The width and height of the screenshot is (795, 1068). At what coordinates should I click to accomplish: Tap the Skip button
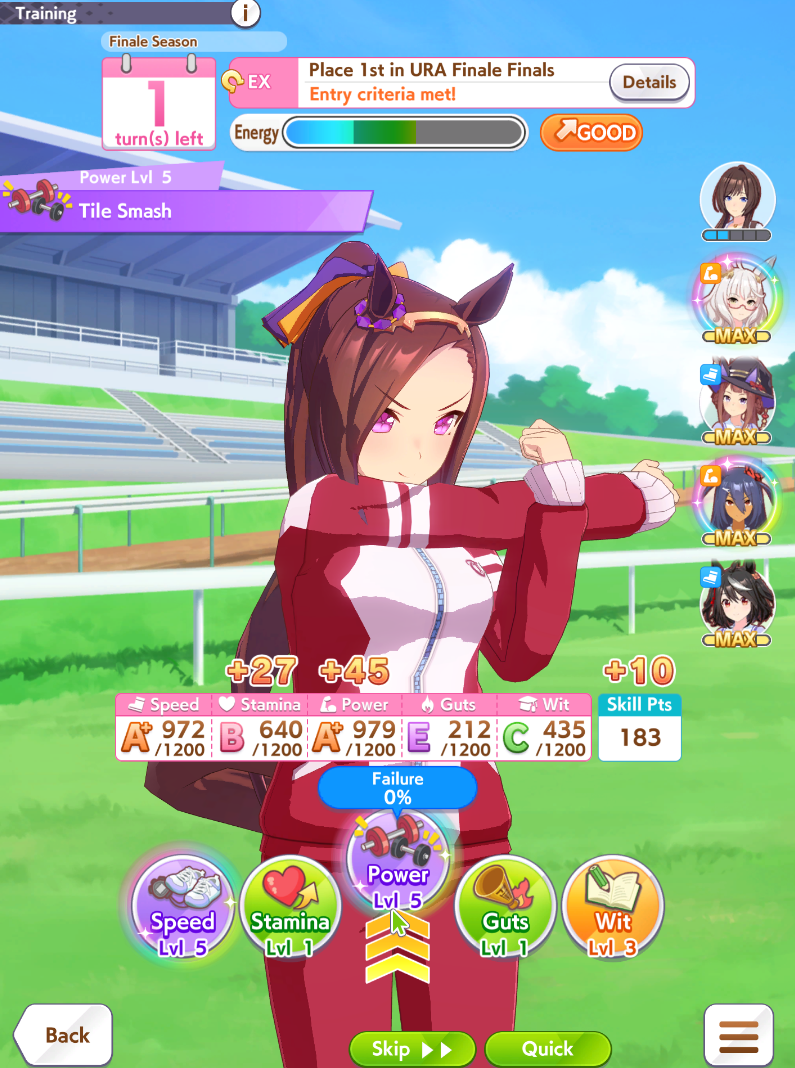click(x=412, y=1049)
